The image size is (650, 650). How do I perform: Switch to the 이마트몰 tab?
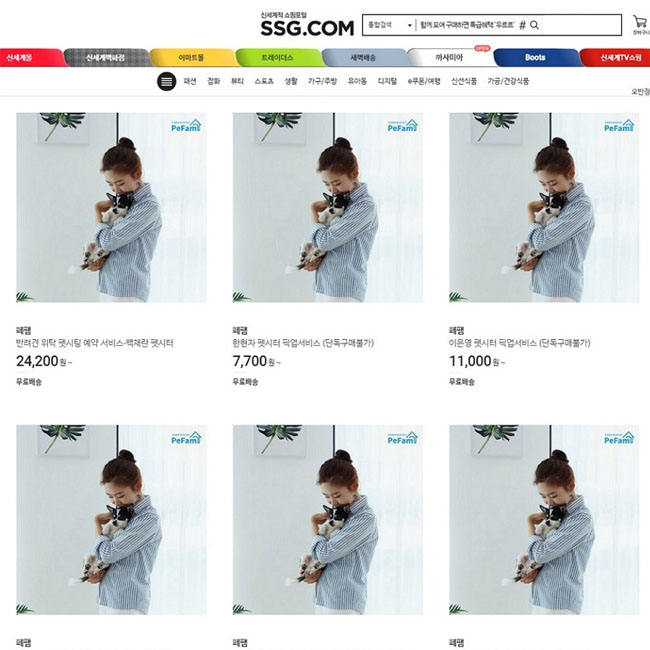tap(191, 58)
